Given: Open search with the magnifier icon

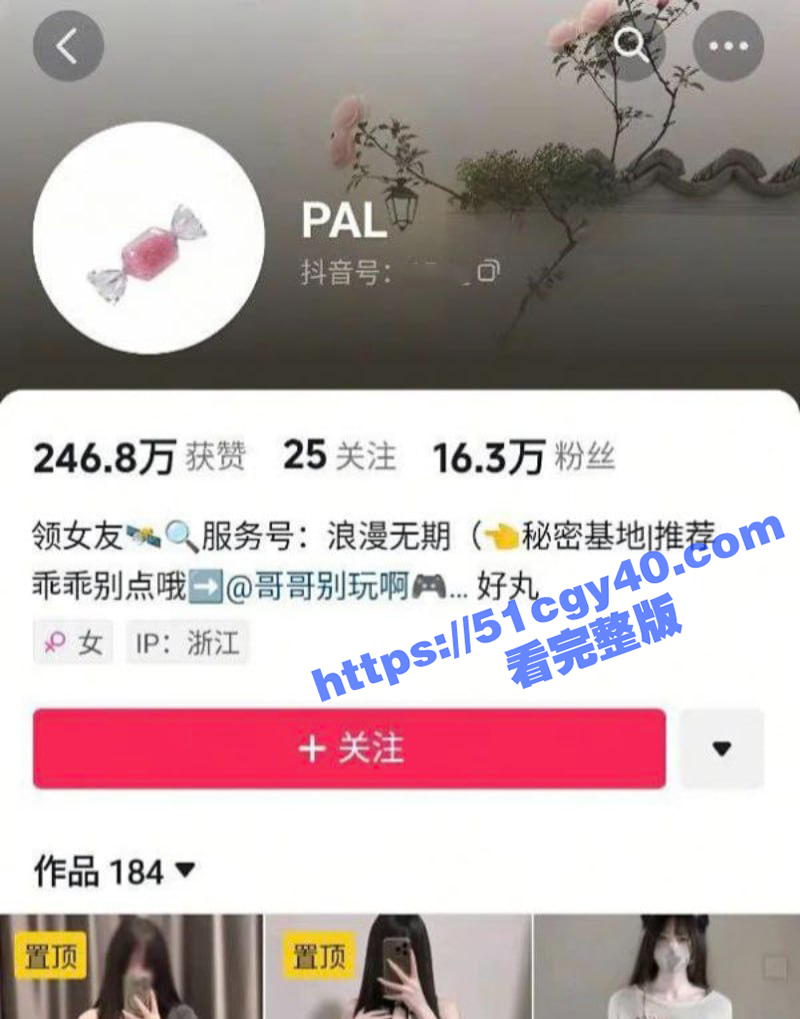Looking at the screenshot, I should pyautogui.click(x=634, y=45).
